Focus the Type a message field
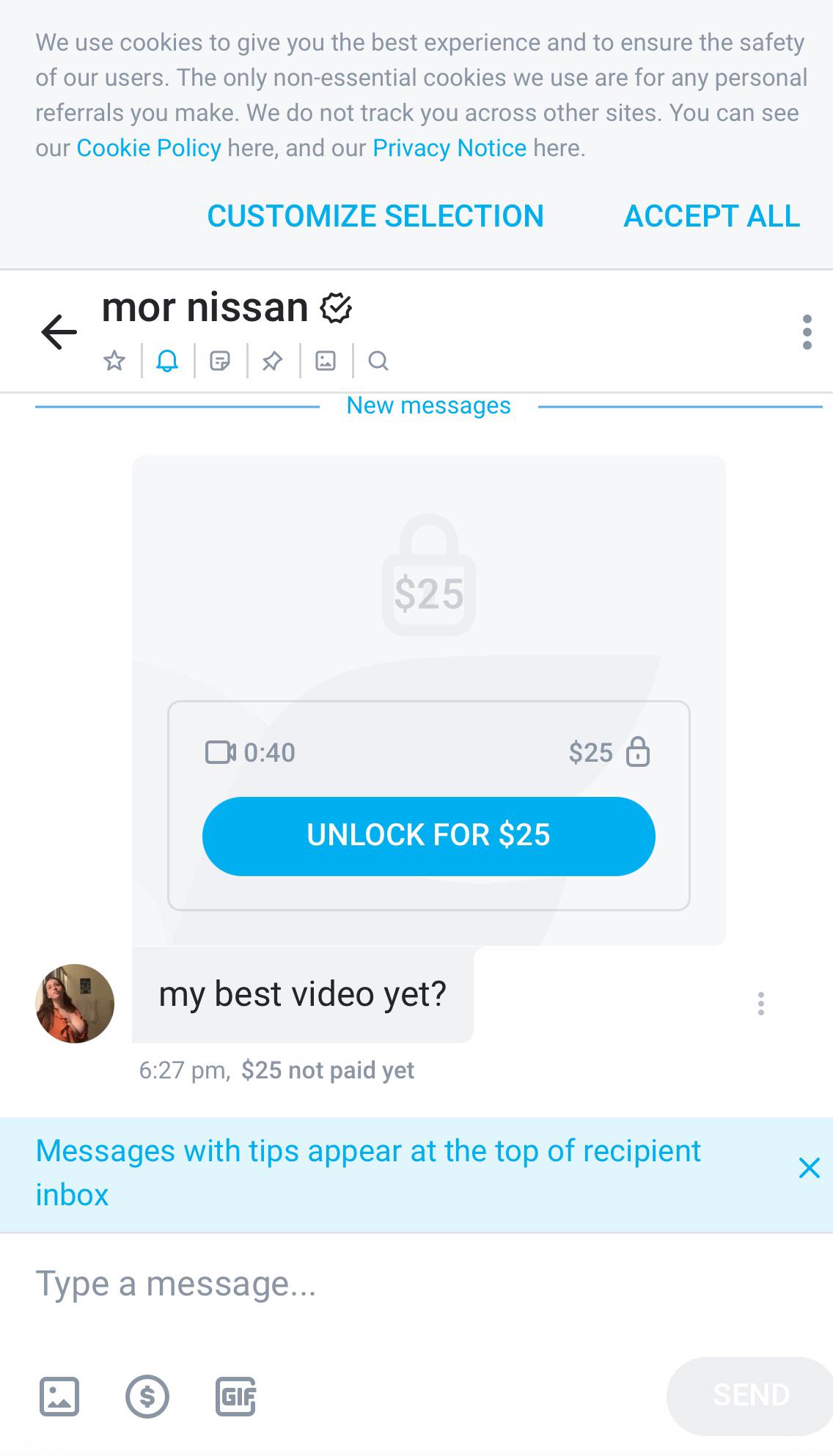Viewport: 833px width, 1456px height. pos(367,1284)
